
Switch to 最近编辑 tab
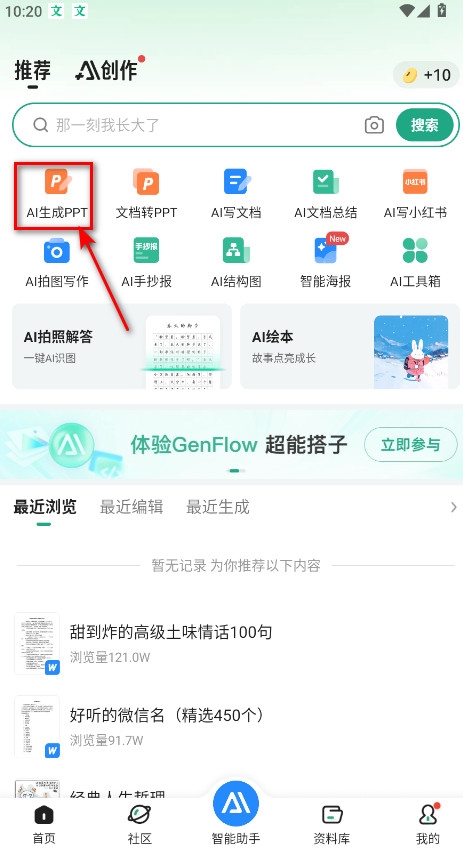(x=131, y=507)
